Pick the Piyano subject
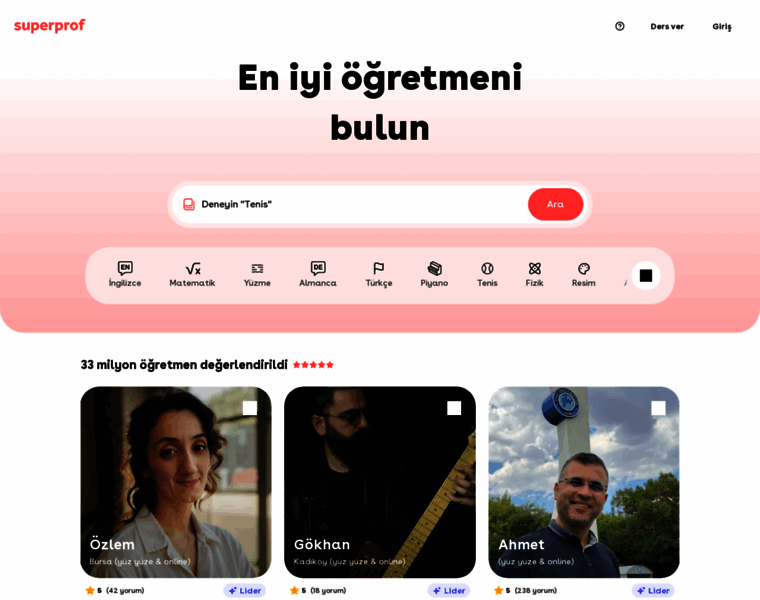Viewport: 760px width, 600px height. pos(434,275)
